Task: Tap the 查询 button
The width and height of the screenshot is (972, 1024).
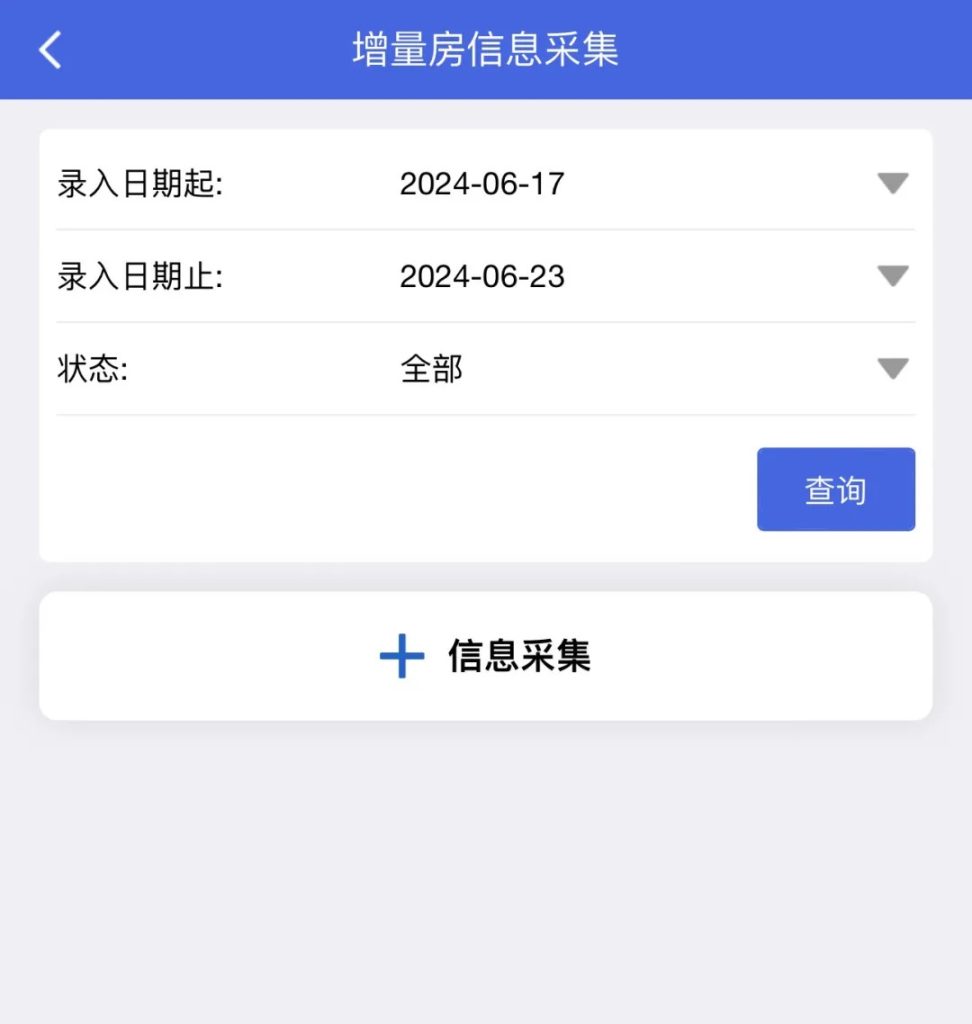Action: [835, 489]
